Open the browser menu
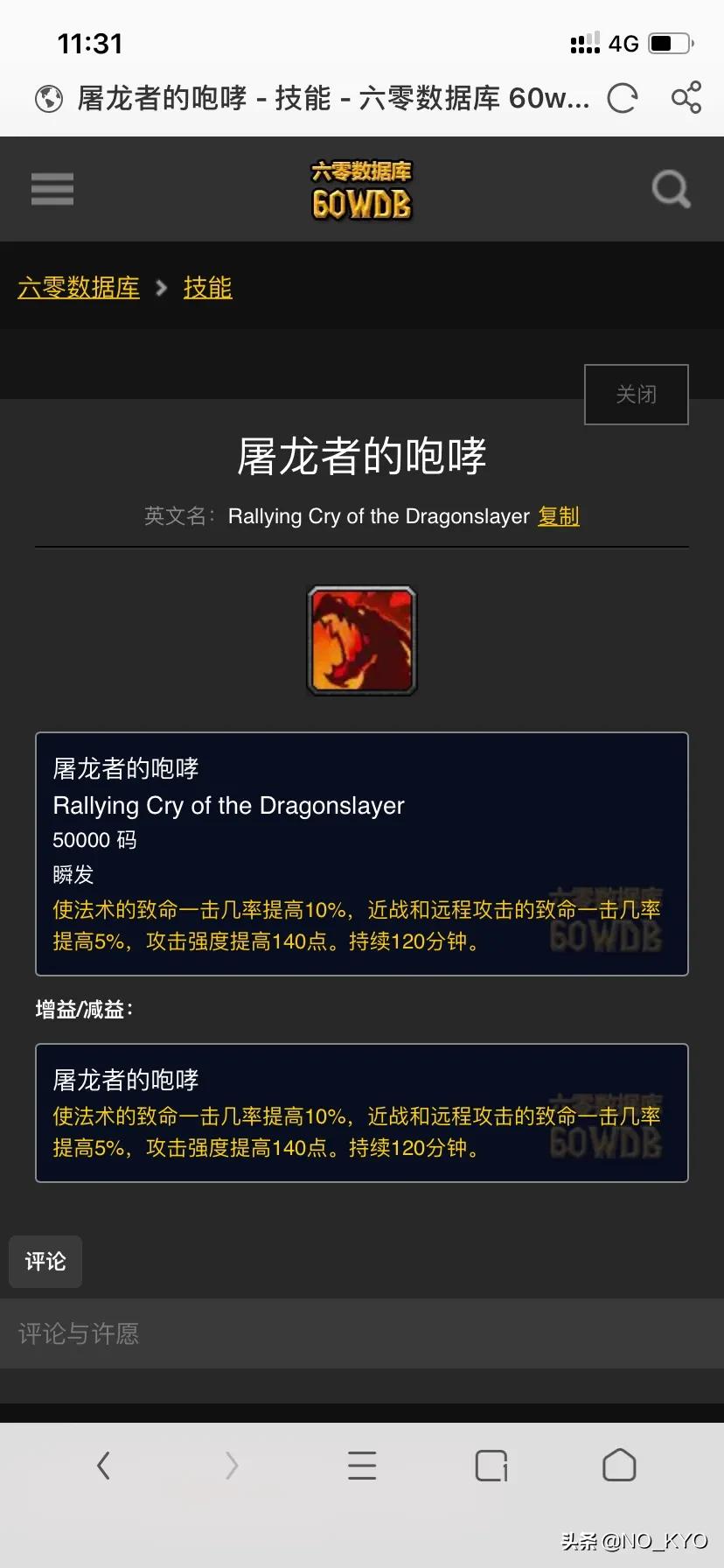 (362, 1466)
